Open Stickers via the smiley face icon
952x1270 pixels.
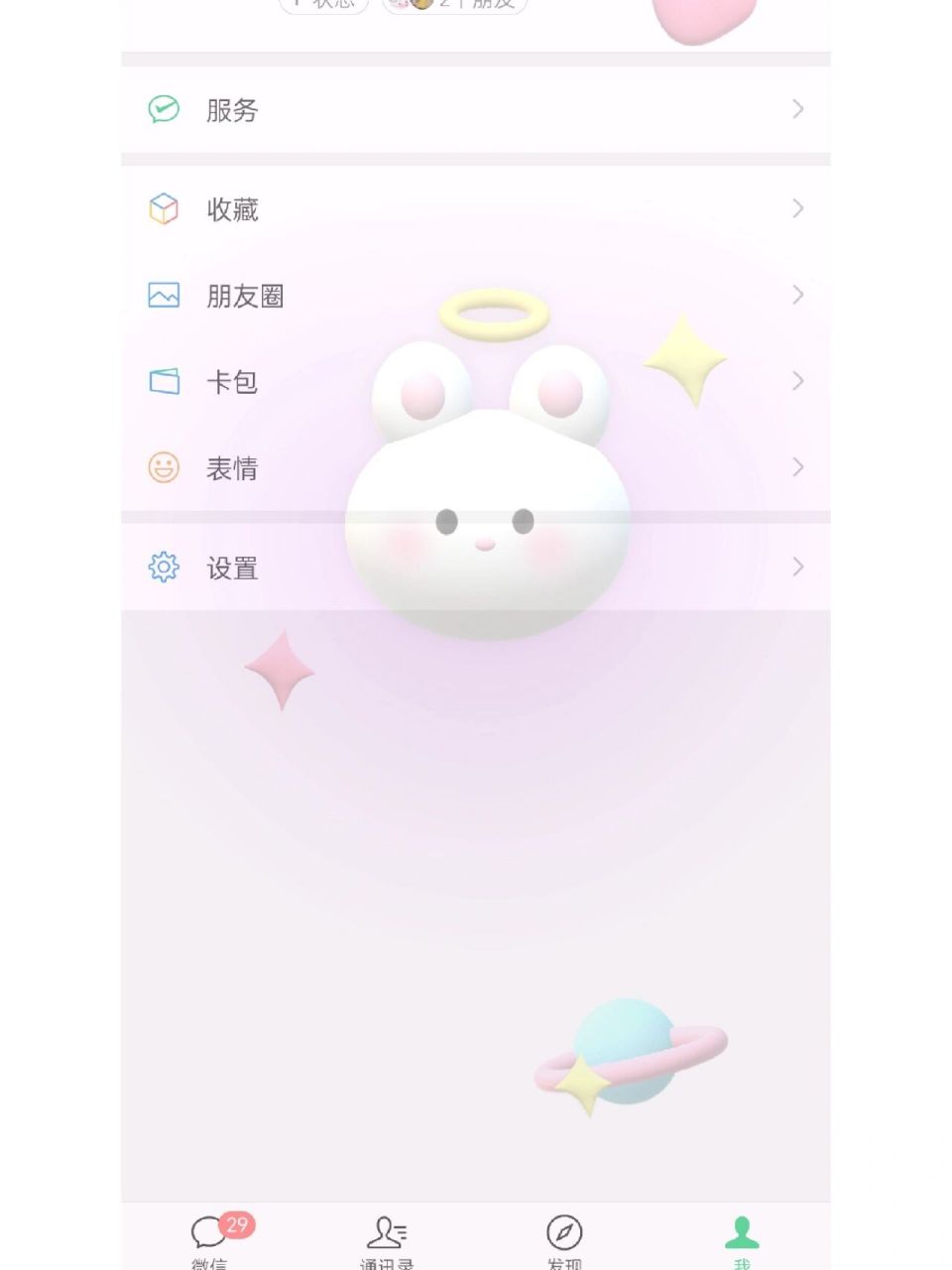(164, 467)
